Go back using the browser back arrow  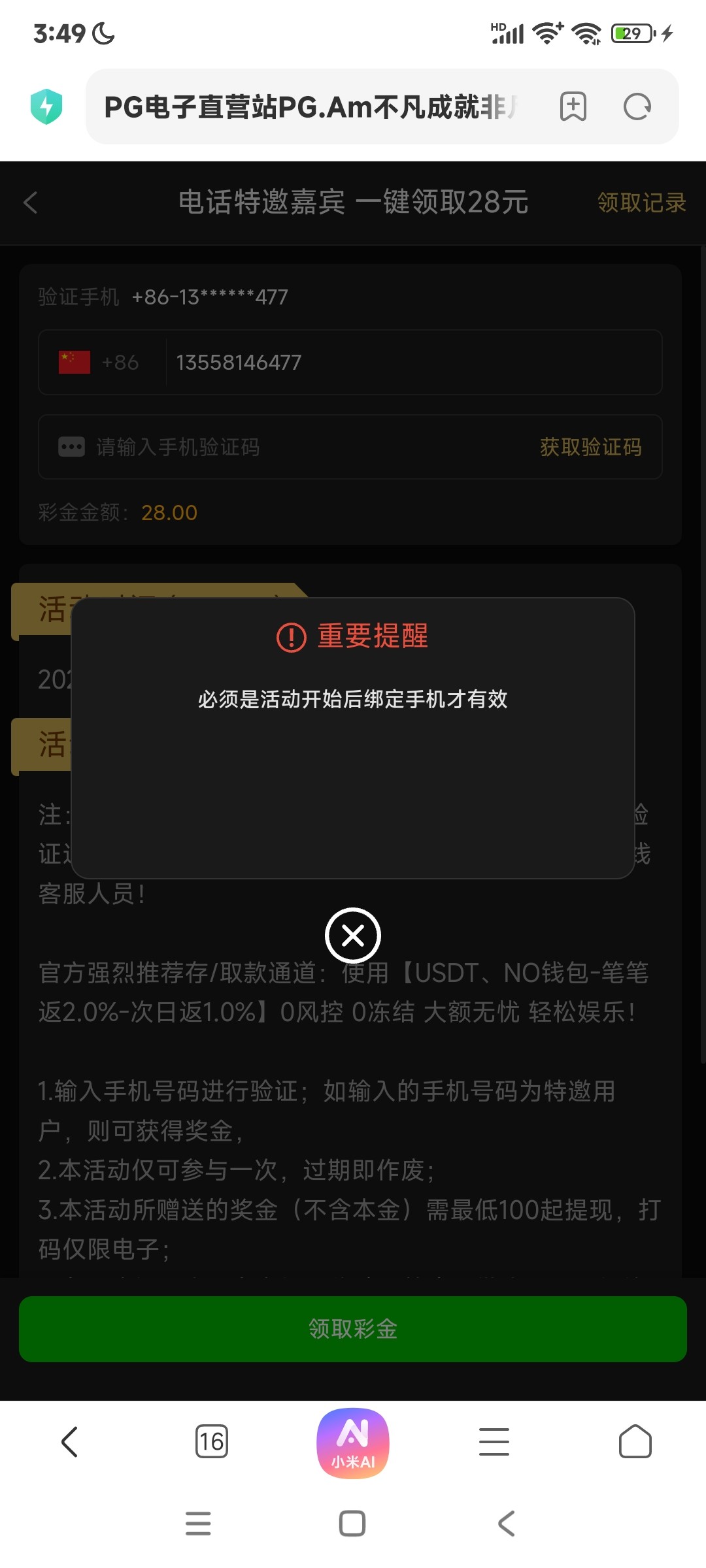[x=70, y=1442]
